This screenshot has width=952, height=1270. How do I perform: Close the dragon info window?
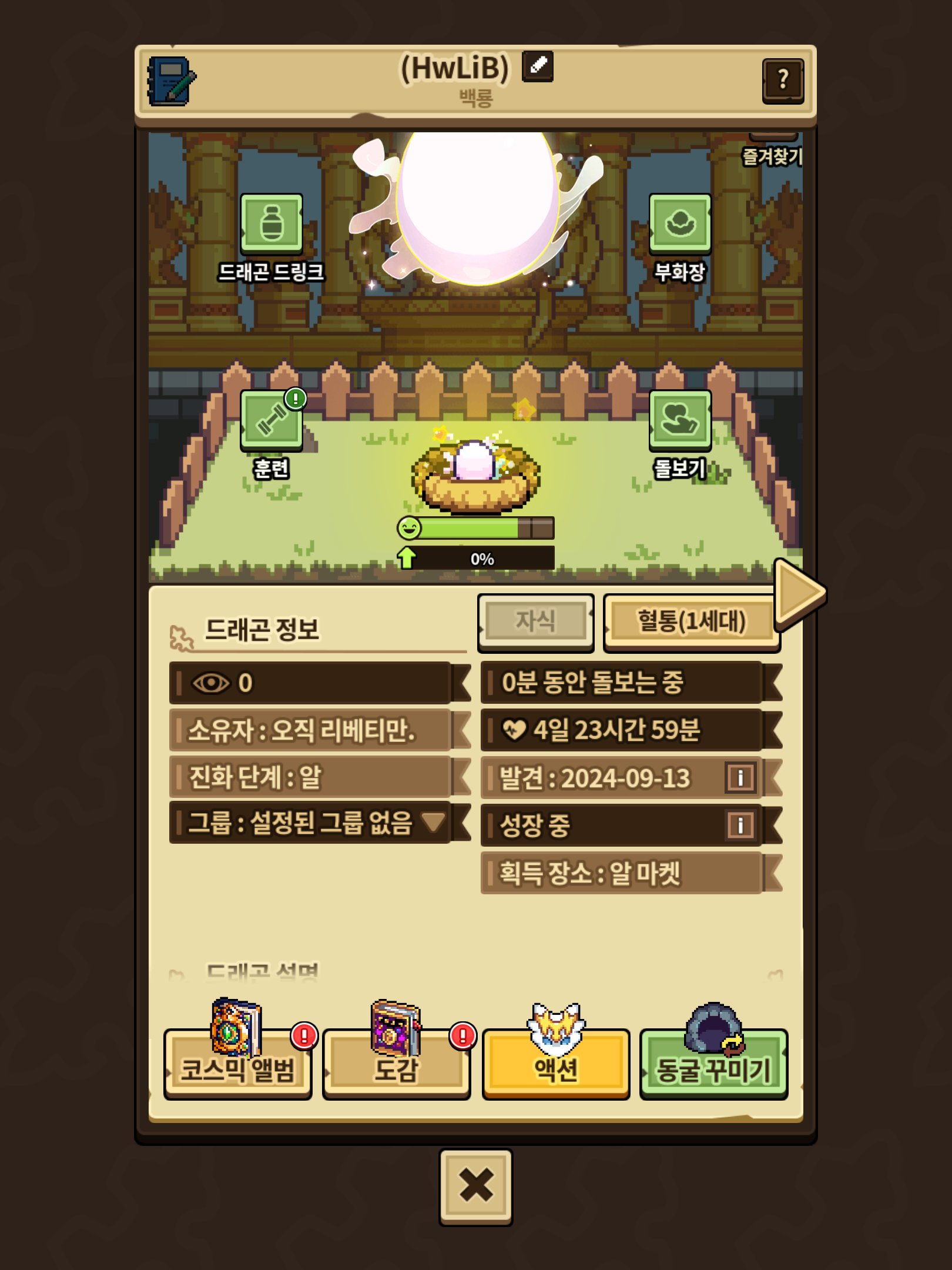tap(475, 1186)
